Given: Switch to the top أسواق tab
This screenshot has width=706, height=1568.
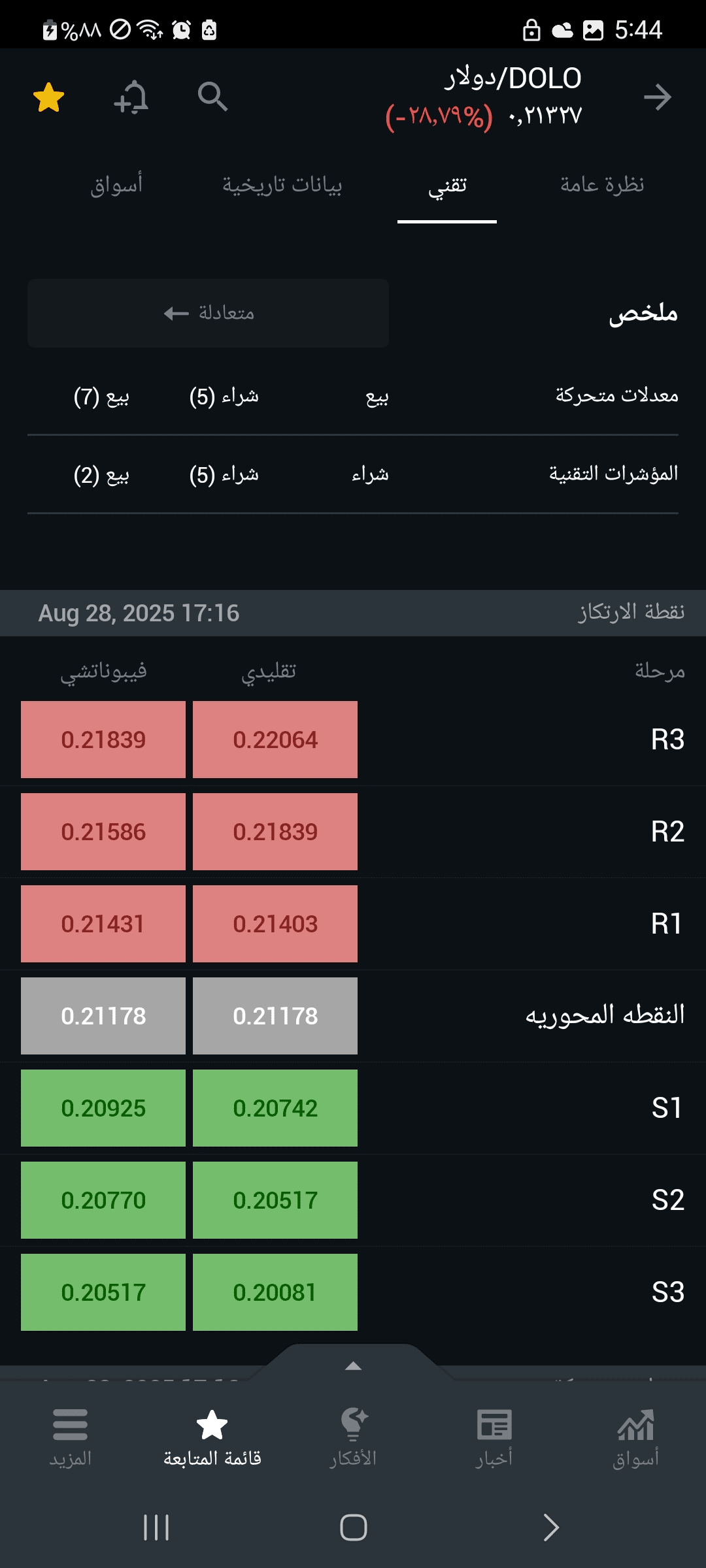Looking at the screenshot, I should (116, 185).
